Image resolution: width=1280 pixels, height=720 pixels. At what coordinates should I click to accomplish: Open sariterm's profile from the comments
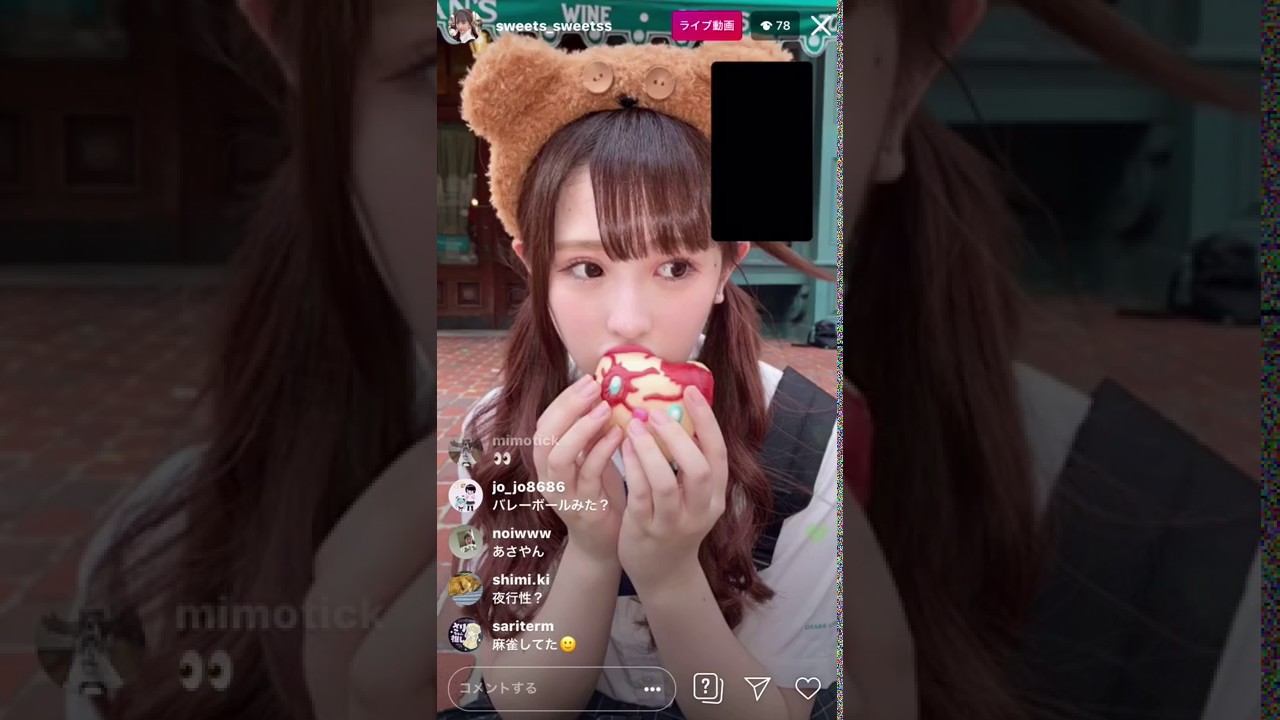point(522,626)
